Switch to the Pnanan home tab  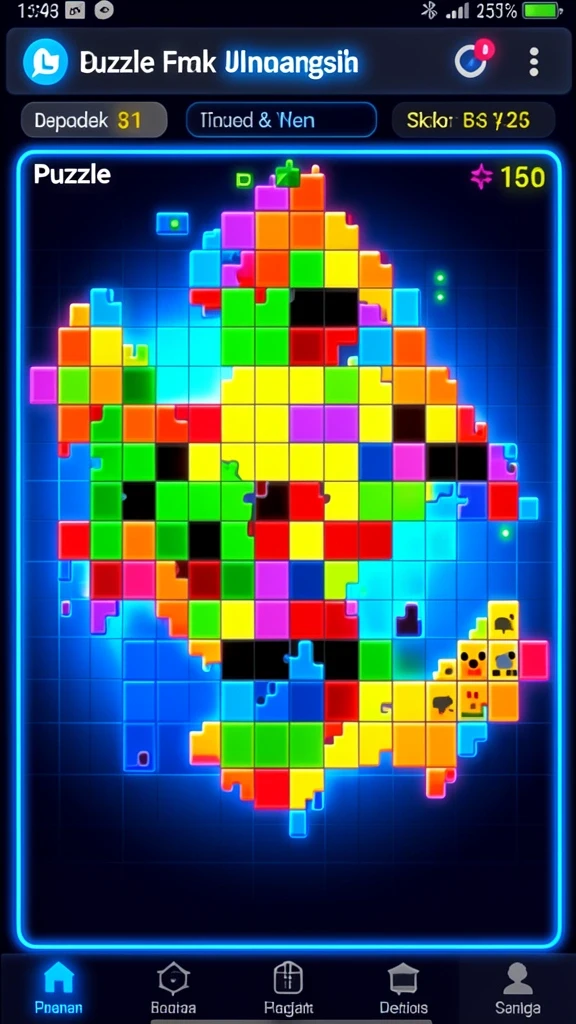tap(58, 987)
